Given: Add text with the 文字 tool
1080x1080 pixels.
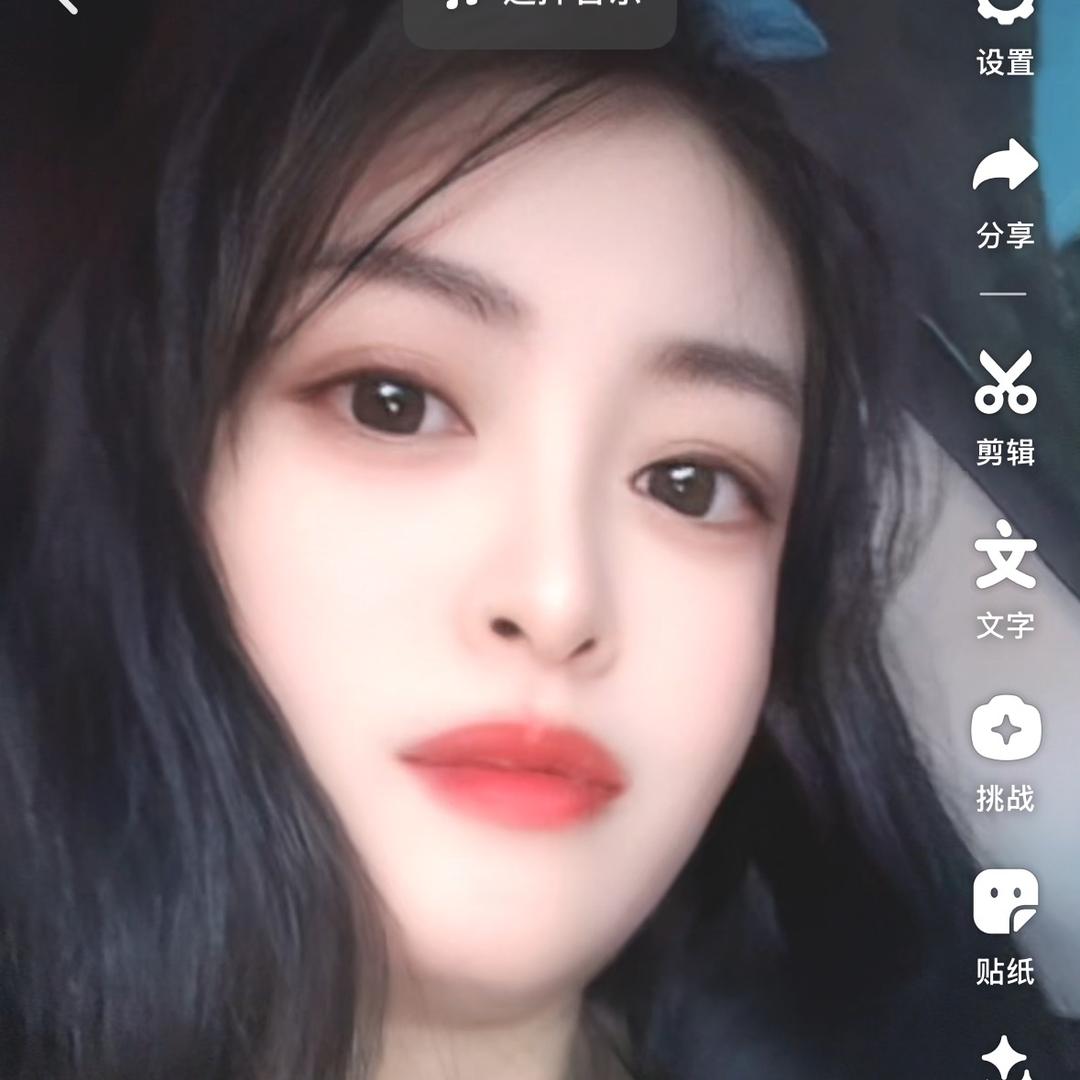Looking at the screenshot, I should click(1005, 577).
